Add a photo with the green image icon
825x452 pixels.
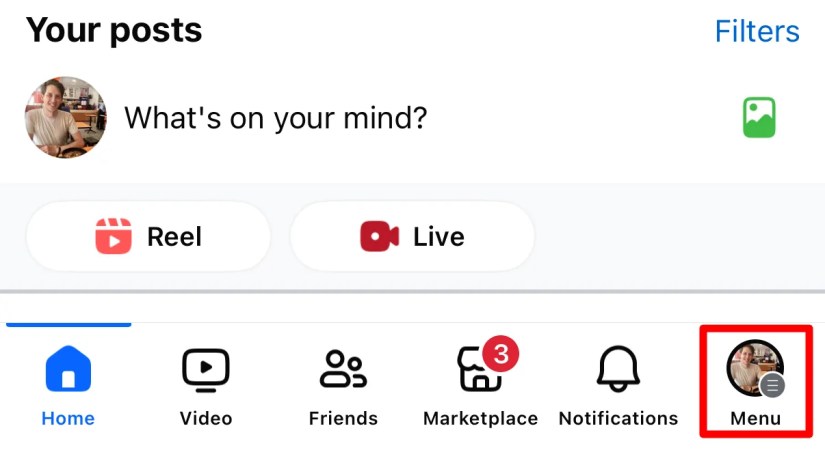tap(759, 118)
